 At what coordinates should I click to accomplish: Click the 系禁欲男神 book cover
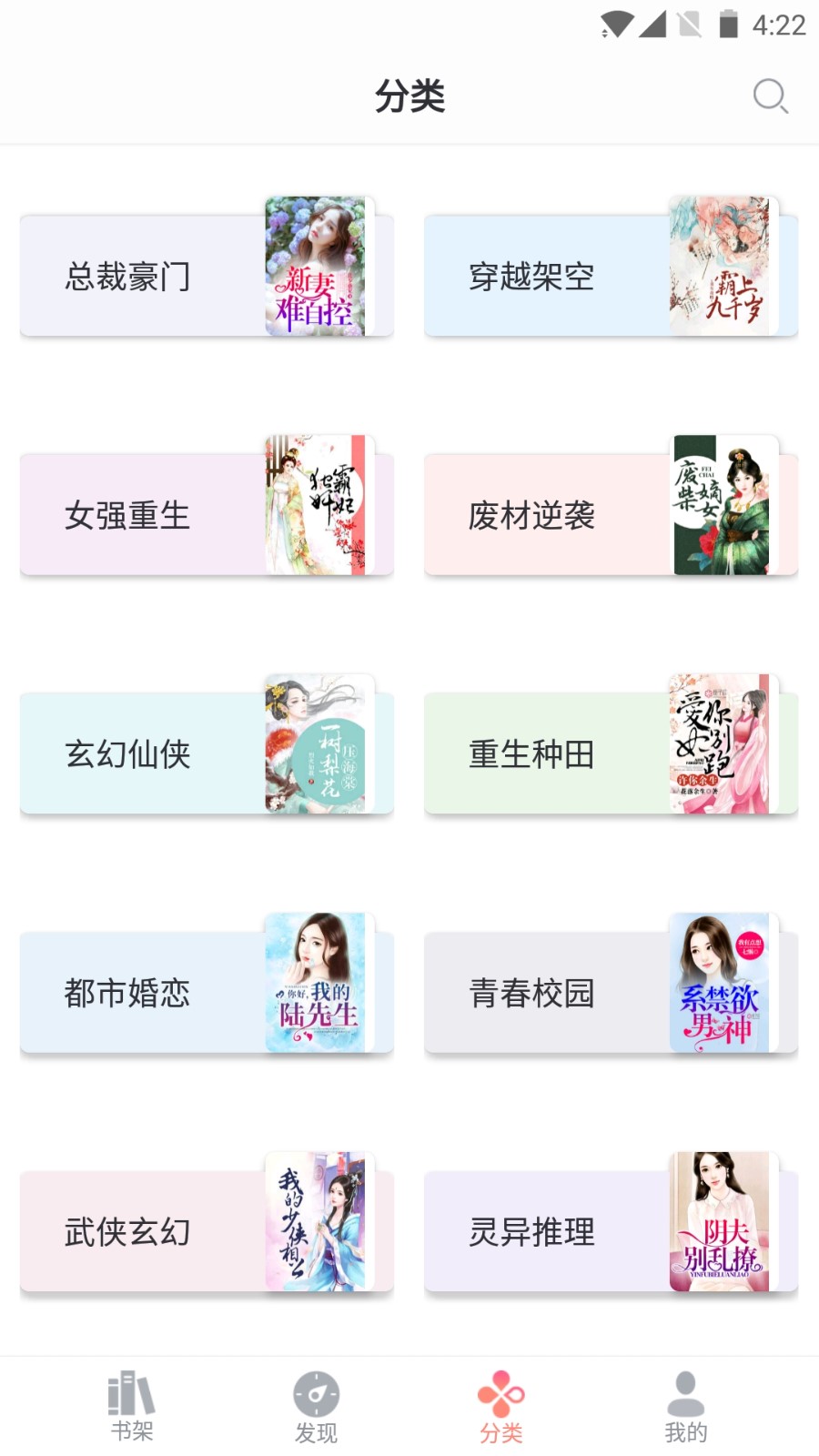coord(723,981)
